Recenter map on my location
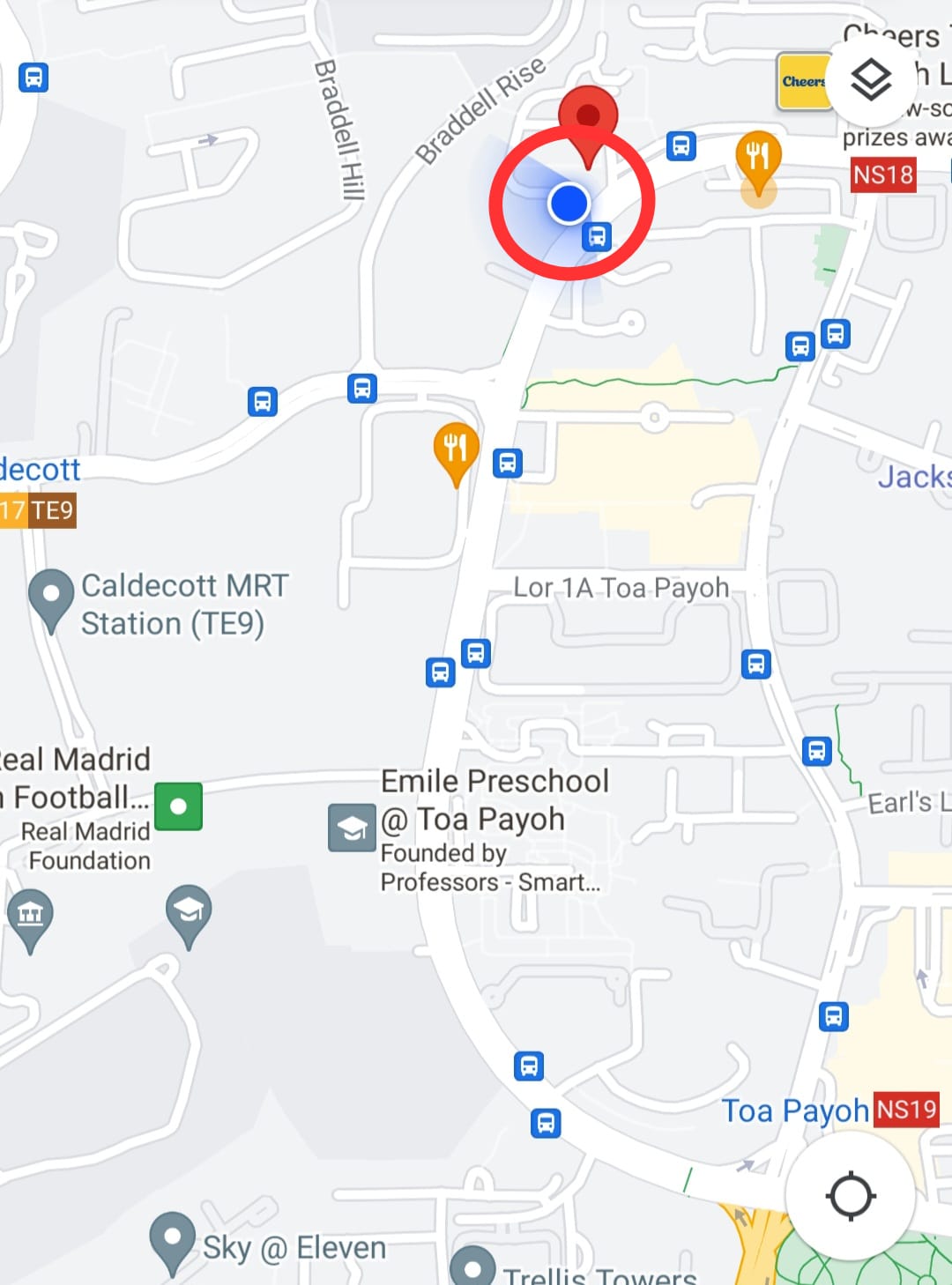Screen dimensions: 952x1285 click(850, 1196)
